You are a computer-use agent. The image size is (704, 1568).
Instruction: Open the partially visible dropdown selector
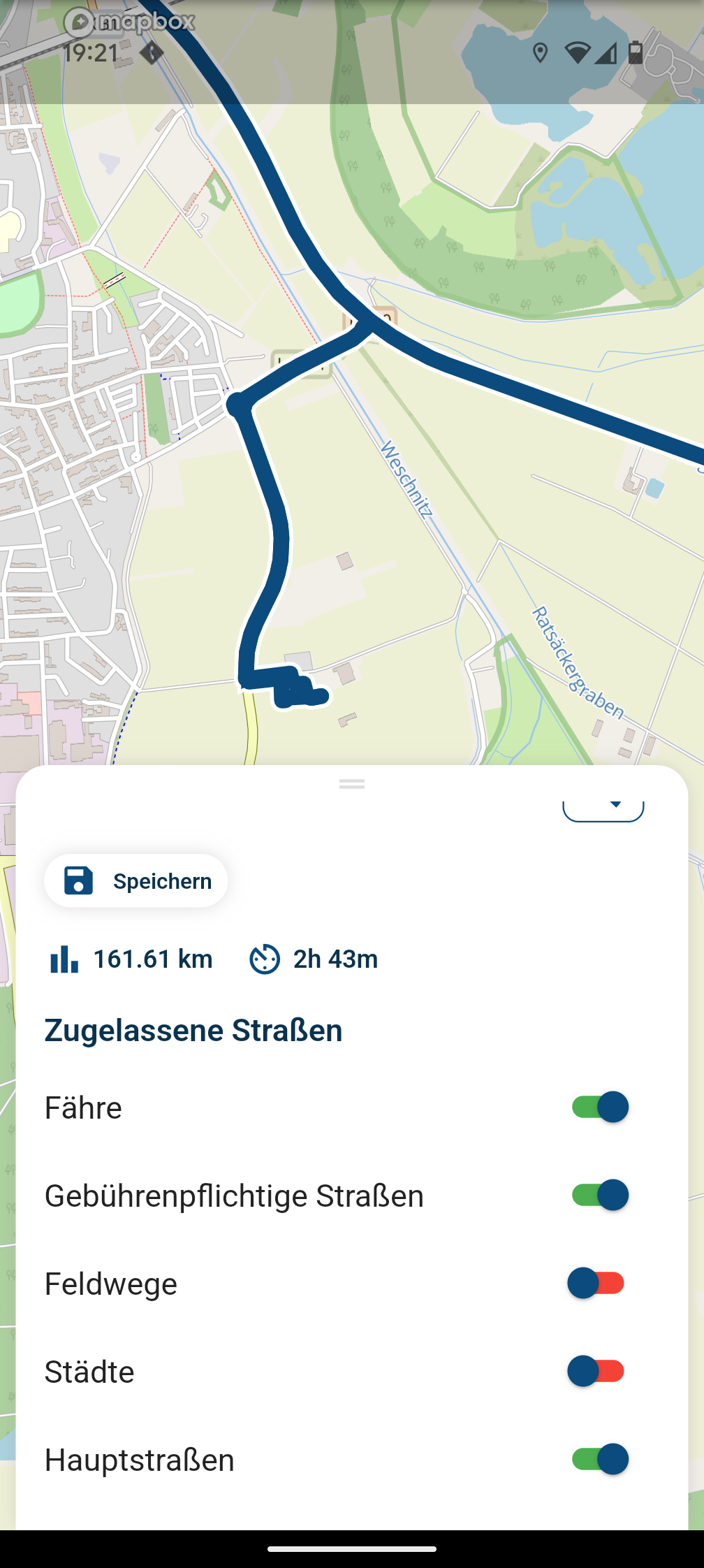point(603,811)
